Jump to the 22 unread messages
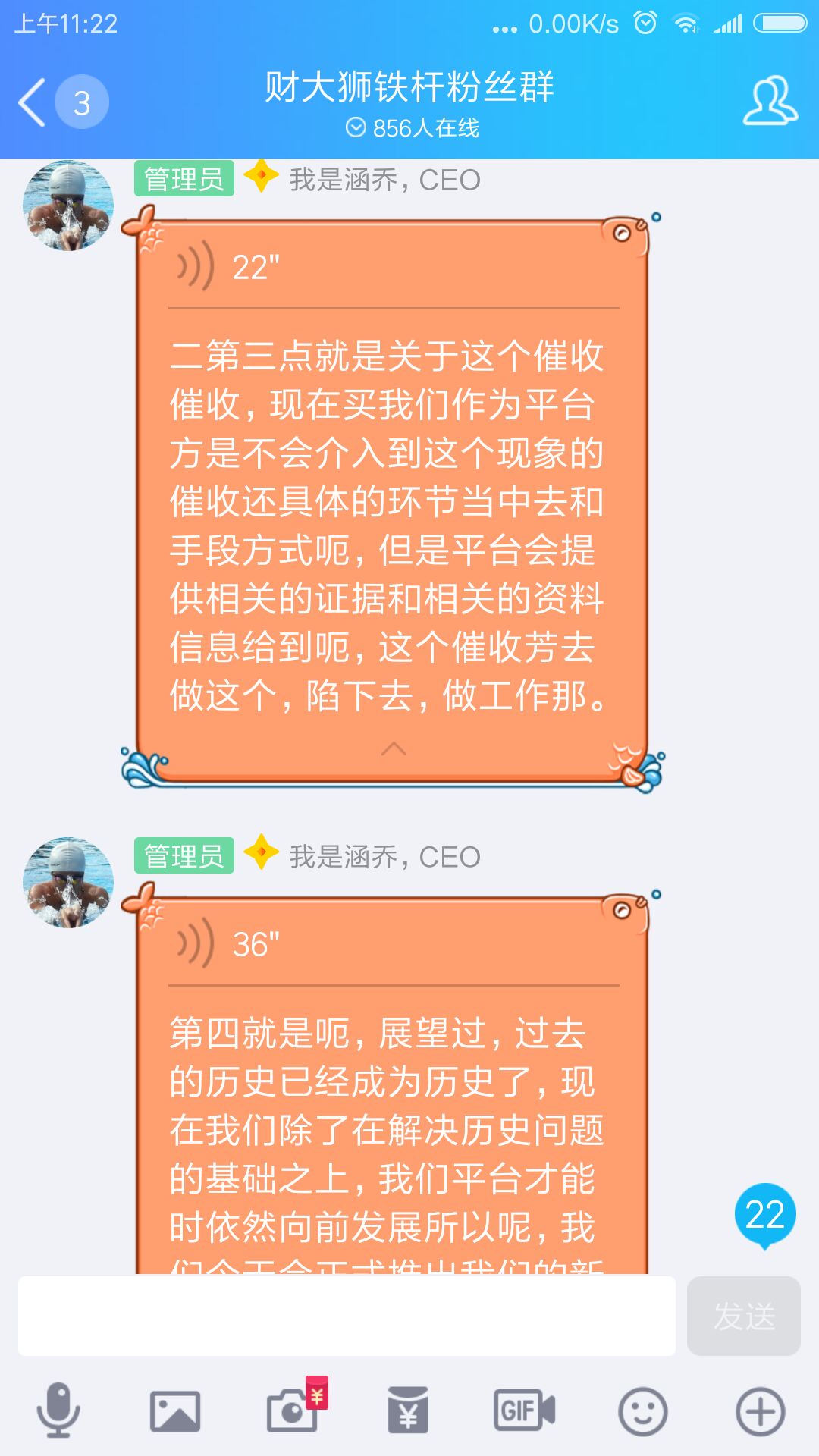 pos(764,1215)
